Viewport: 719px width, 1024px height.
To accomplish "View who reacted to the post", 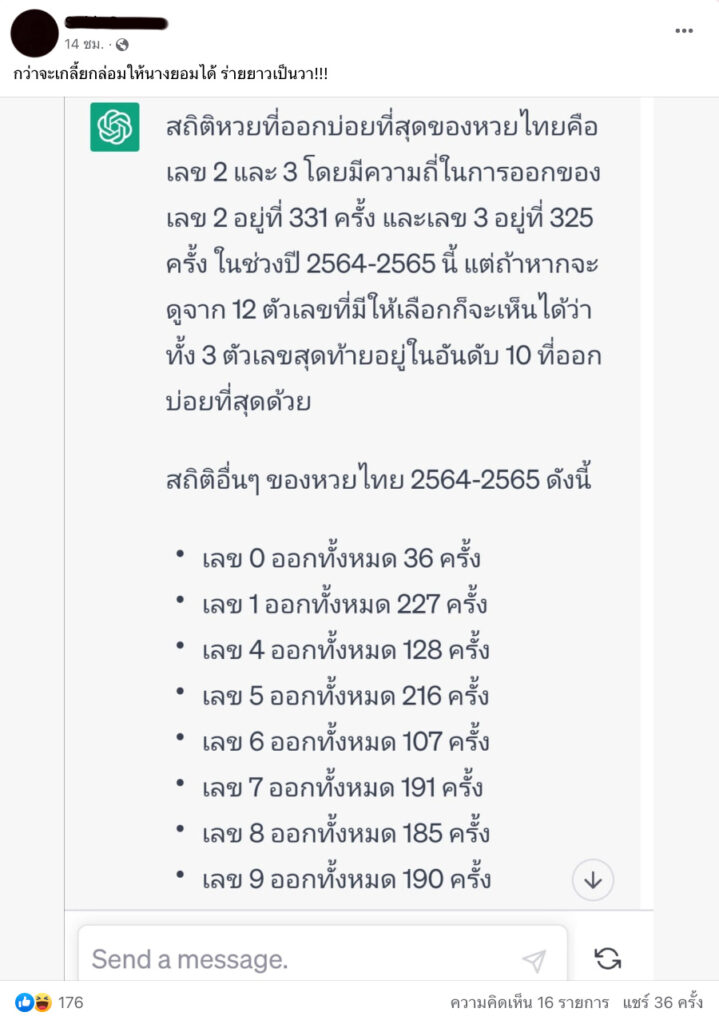I will pyautogui.click(x=50, y=1002).
